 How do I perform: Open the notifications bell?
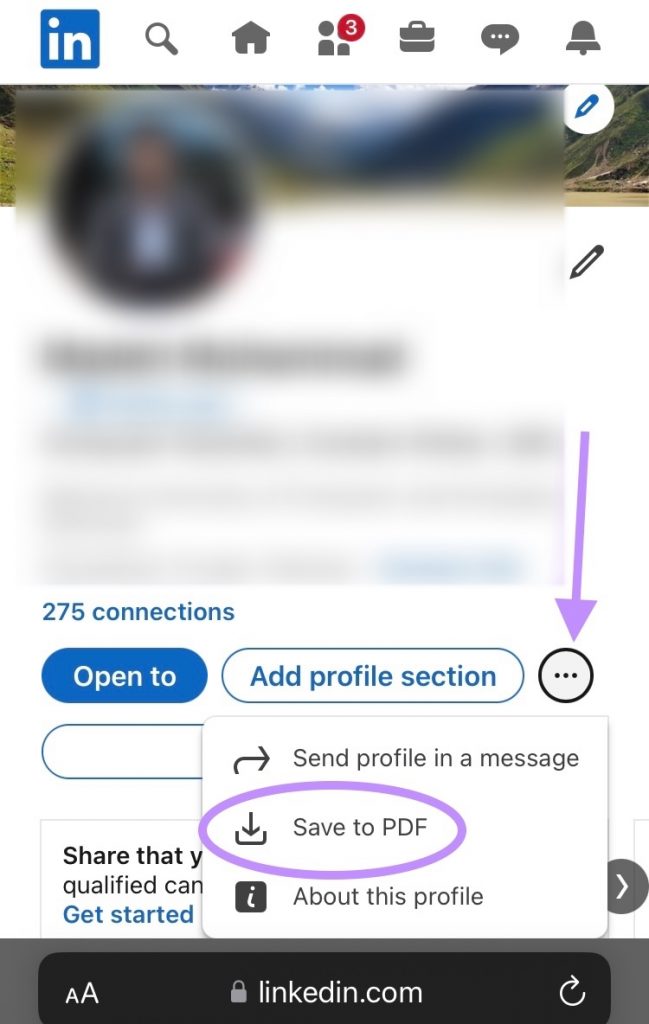582,39
